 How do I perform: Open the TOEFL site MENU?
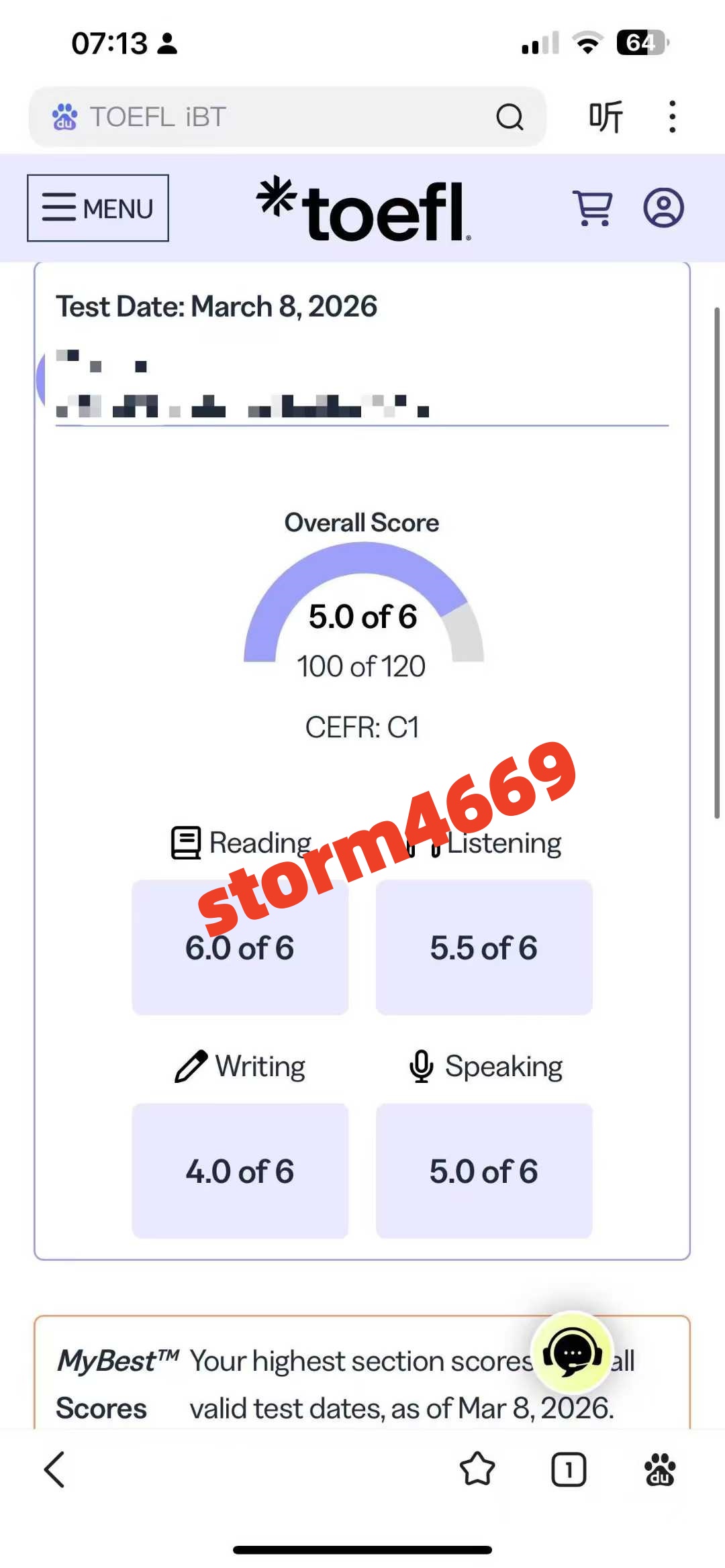[98, 208]
